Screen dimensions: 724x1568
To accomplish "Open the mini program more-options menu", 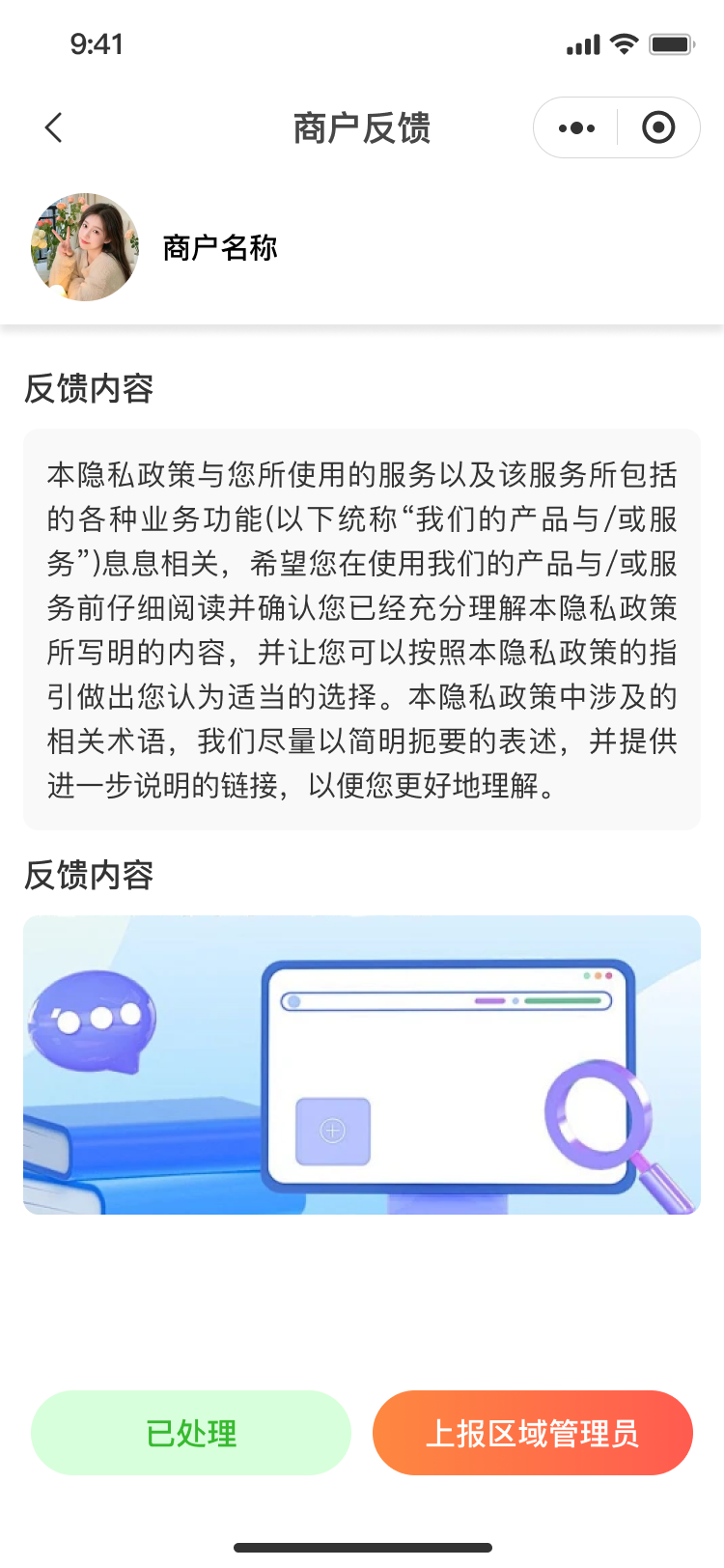I will click(x=576, y=127).
